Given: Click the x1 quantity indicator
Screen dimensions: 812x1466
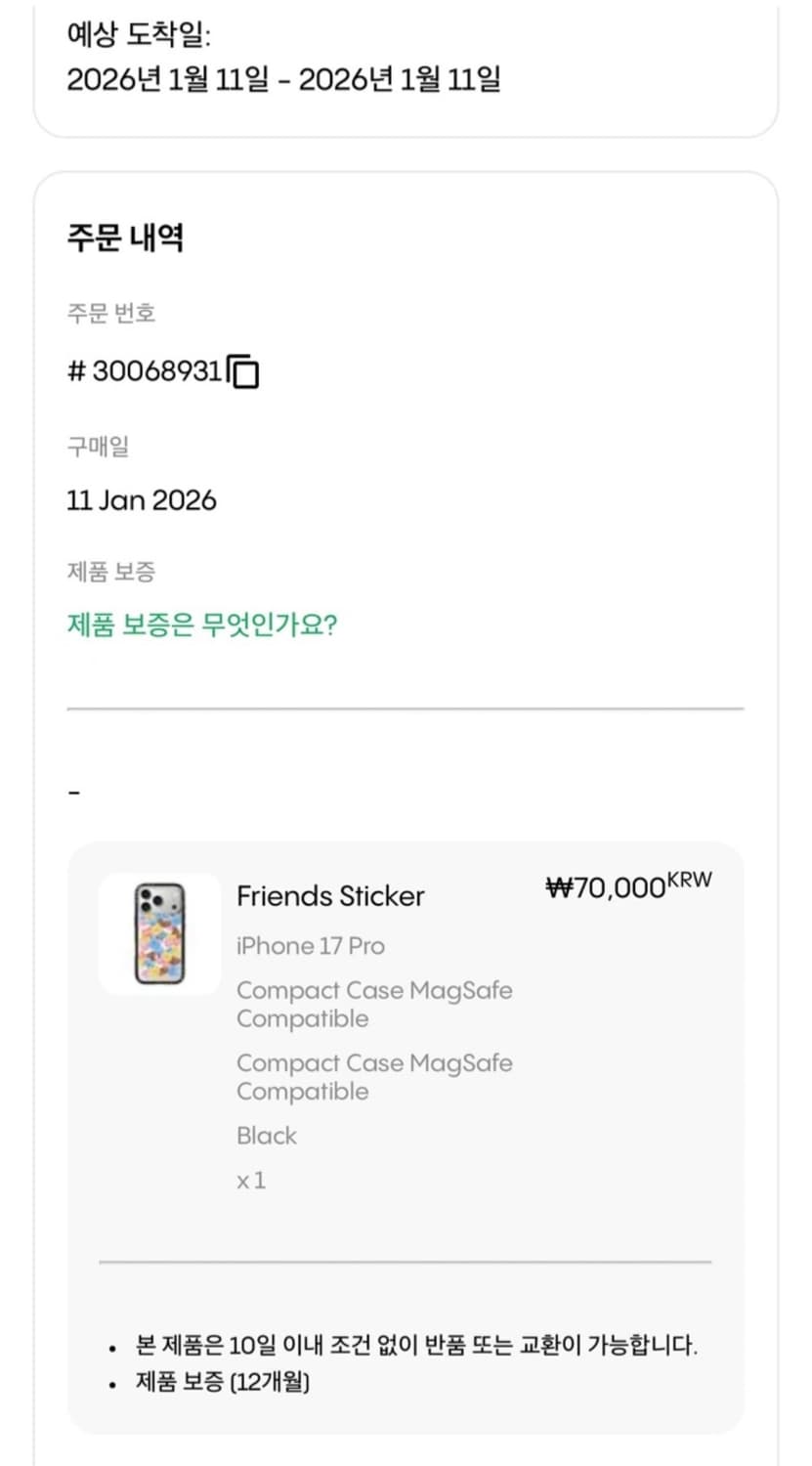Looking at the screenshot, I should 252,1180.
